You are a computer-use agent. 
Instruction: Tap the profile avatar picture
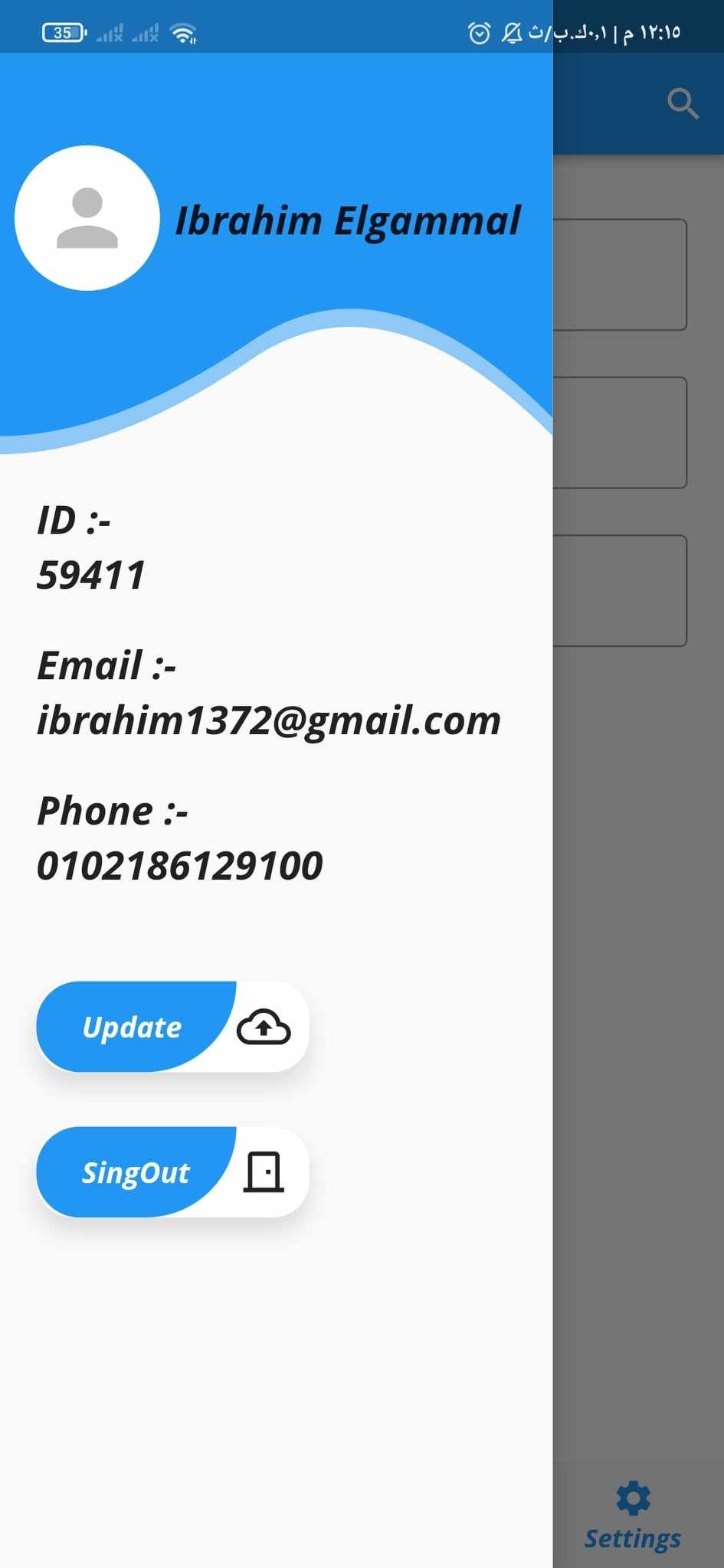click(87, 218)
